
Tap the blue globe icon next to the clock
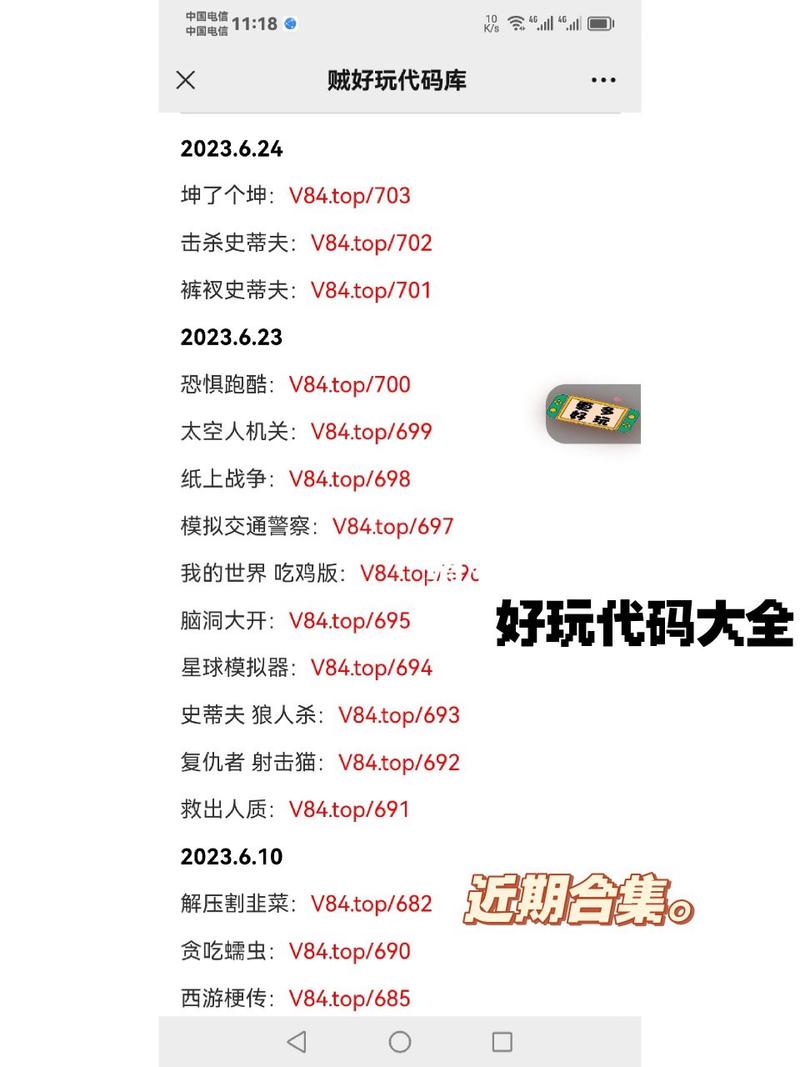tap(290, 22)
